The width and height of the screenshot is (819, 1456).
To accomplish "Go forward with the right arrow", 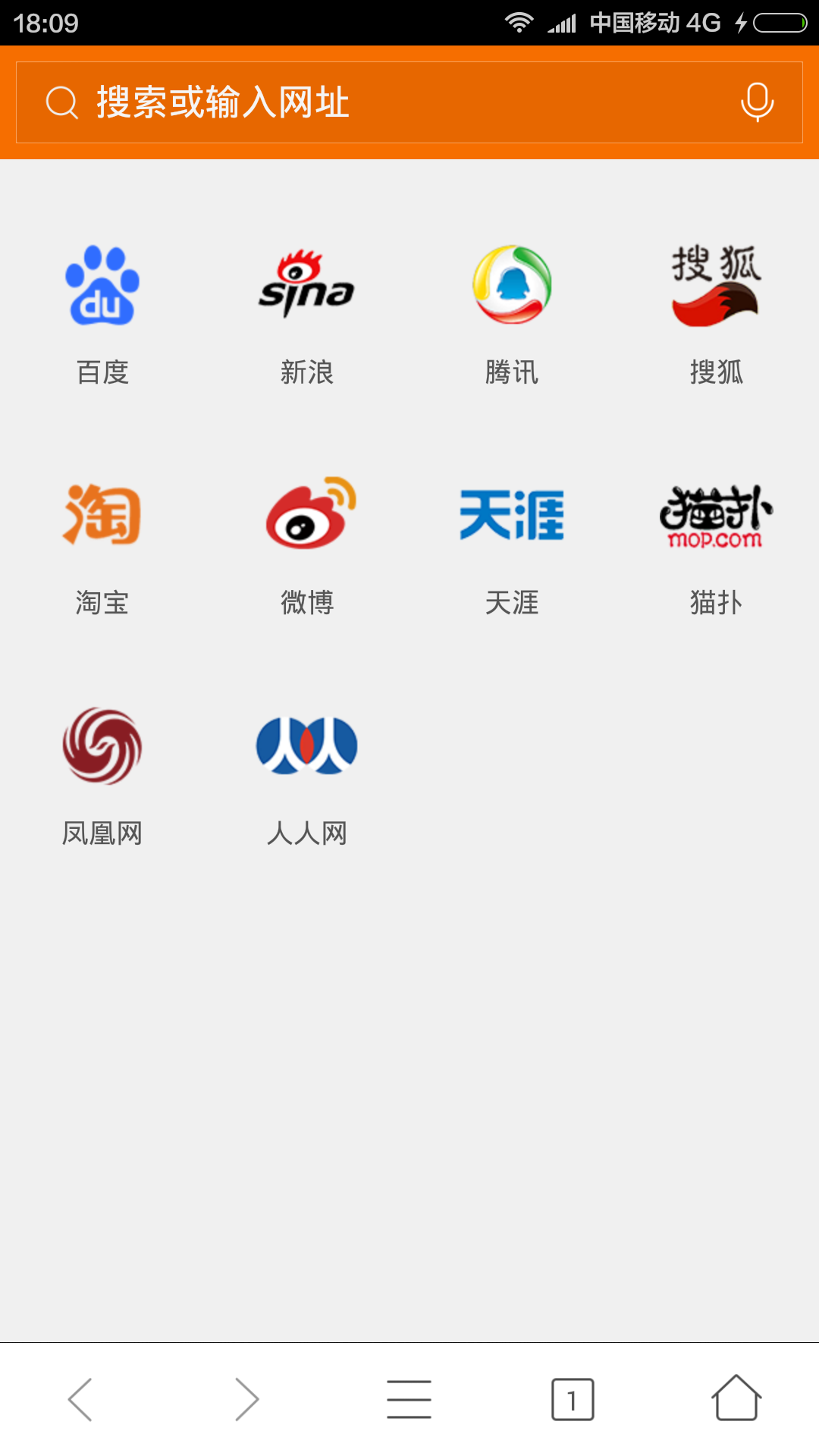I will pos(246,1399).
